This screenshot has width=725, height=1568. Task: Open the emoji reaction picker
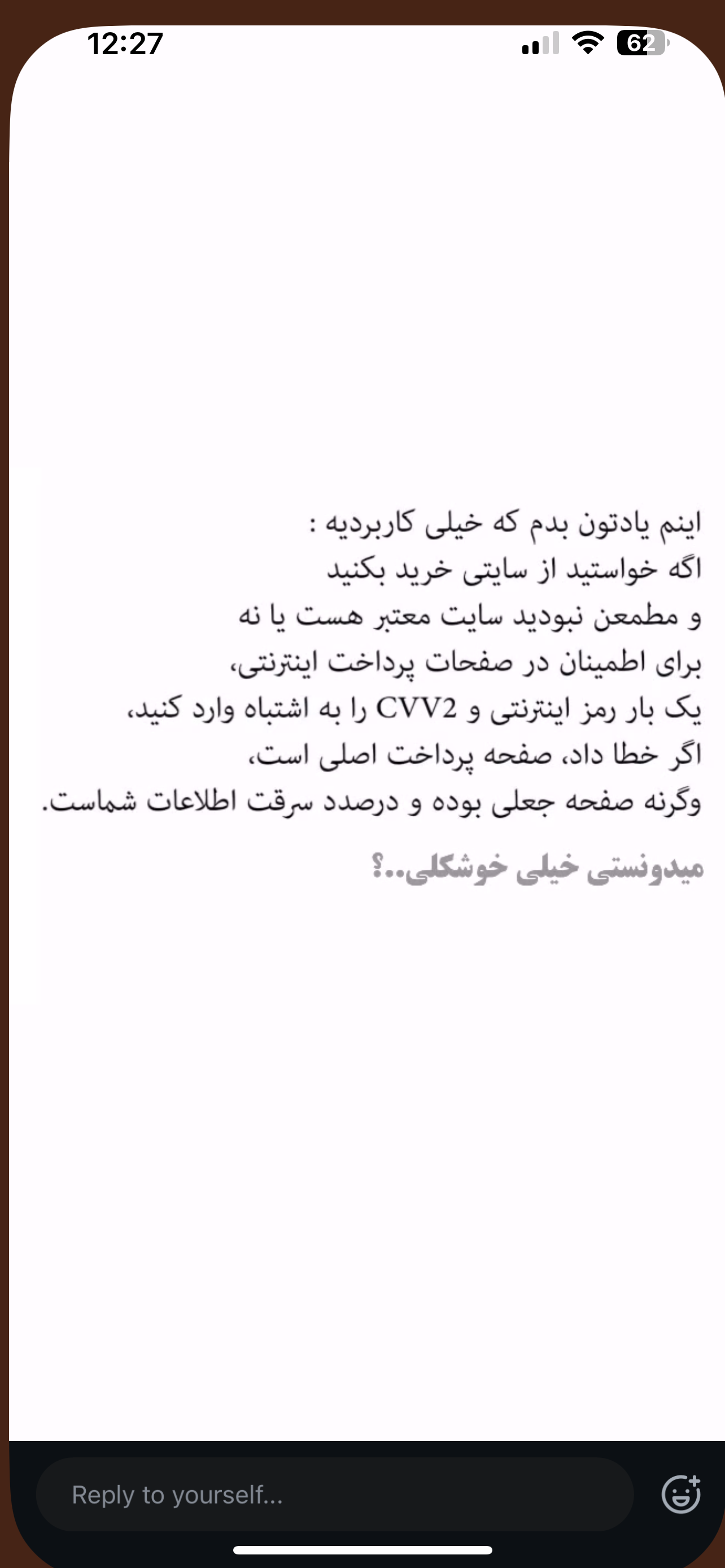tap(681, 1495)
